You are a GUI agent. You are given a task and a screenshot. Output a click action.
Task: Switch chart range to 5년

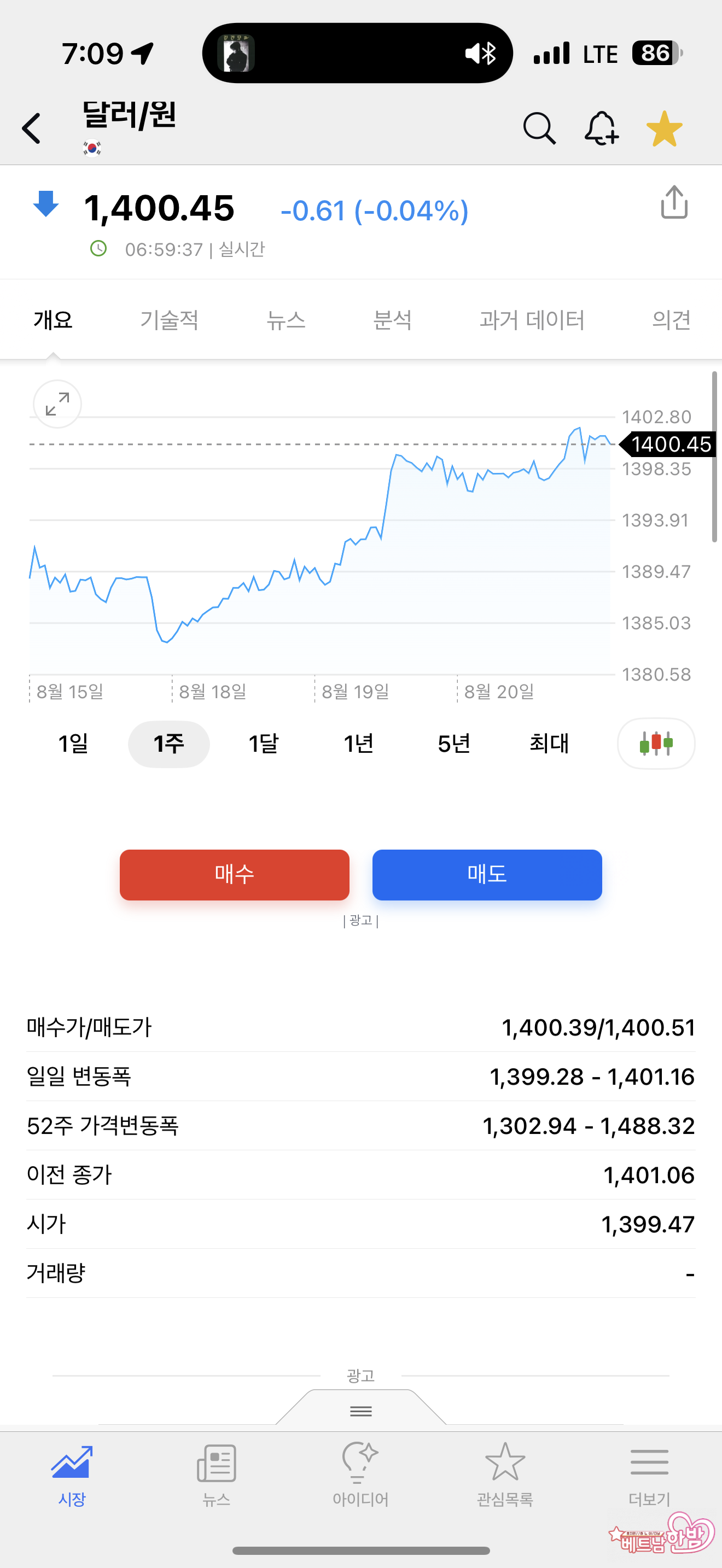coord(454,743)
